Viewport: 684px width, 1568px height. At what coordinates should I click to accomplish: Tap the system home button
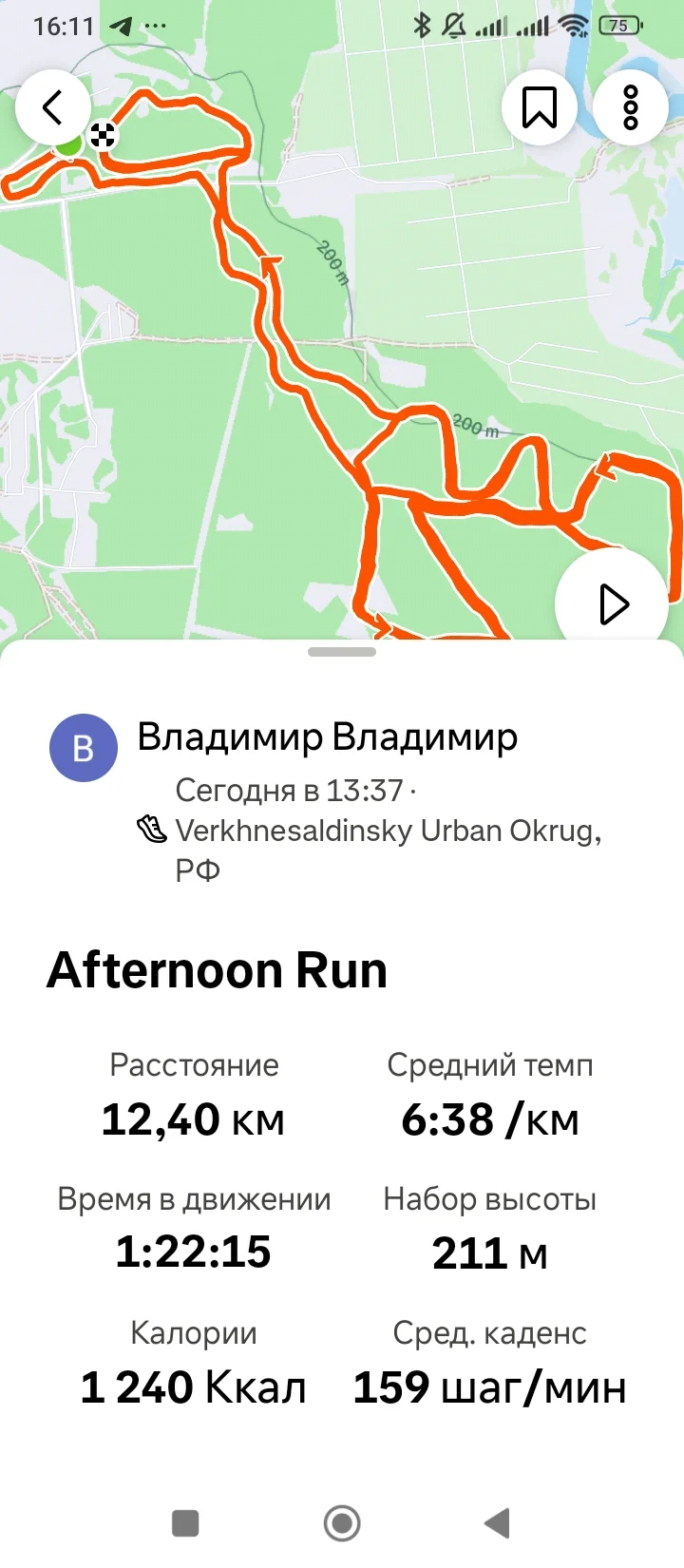pyautogui.click(x=342, y=1523)
